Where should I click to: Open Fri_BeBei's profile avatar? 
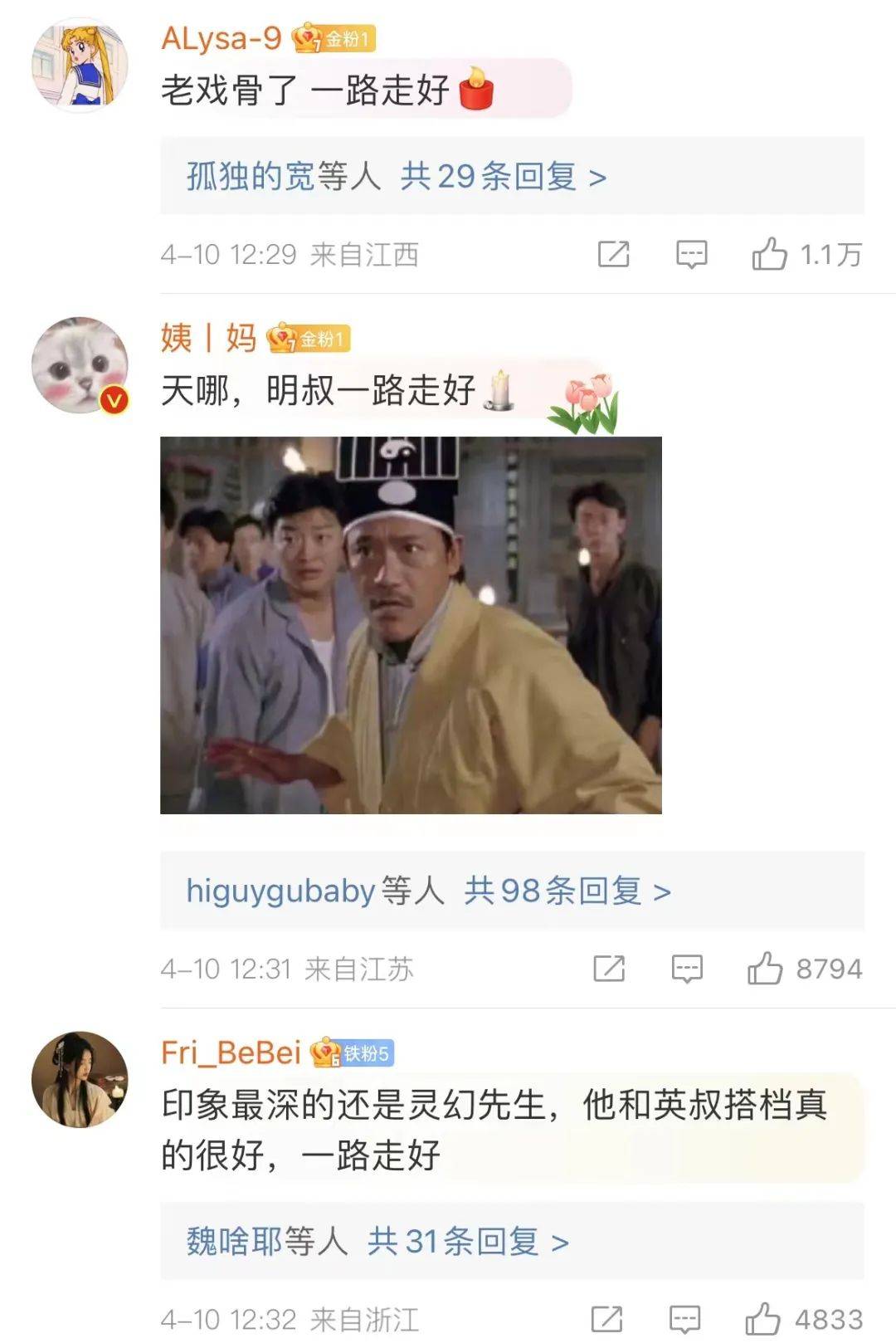click(x=80, y=1080)
